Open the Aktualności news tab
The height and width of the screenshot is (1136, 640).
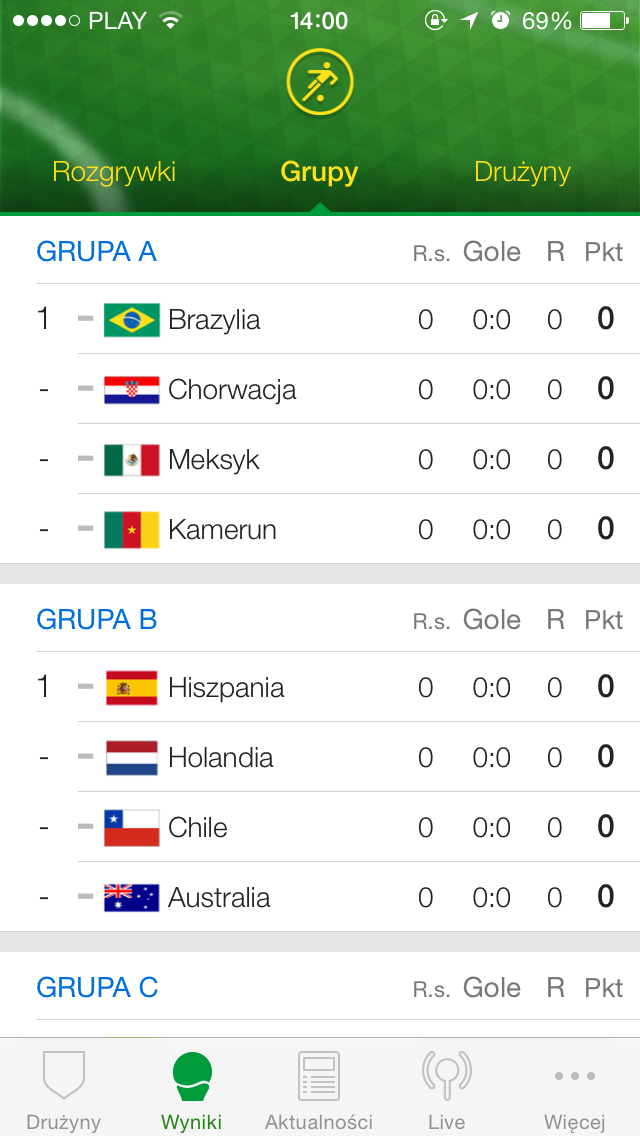(x=319, y=1090)
